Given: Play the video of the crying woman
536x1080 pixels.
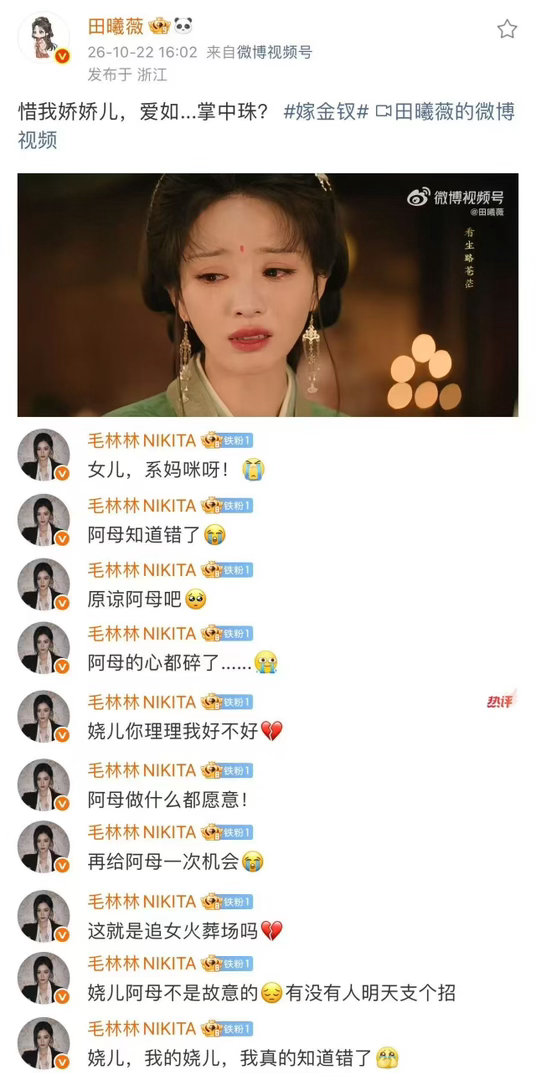Looking at the screenshot, I should pyautogui.click(x=268, y=295).
